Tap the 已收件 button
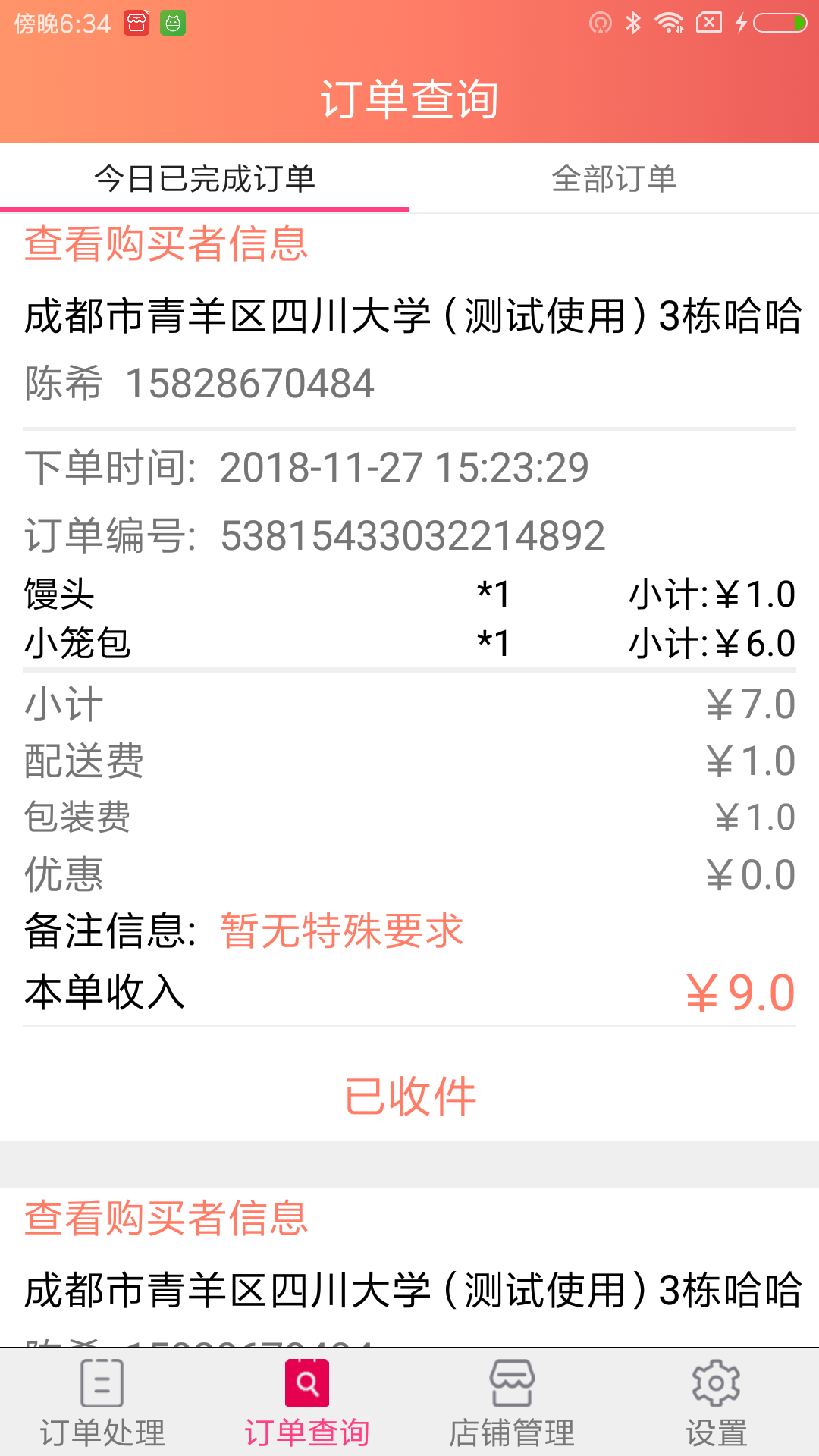 [x=409, y=1097]
